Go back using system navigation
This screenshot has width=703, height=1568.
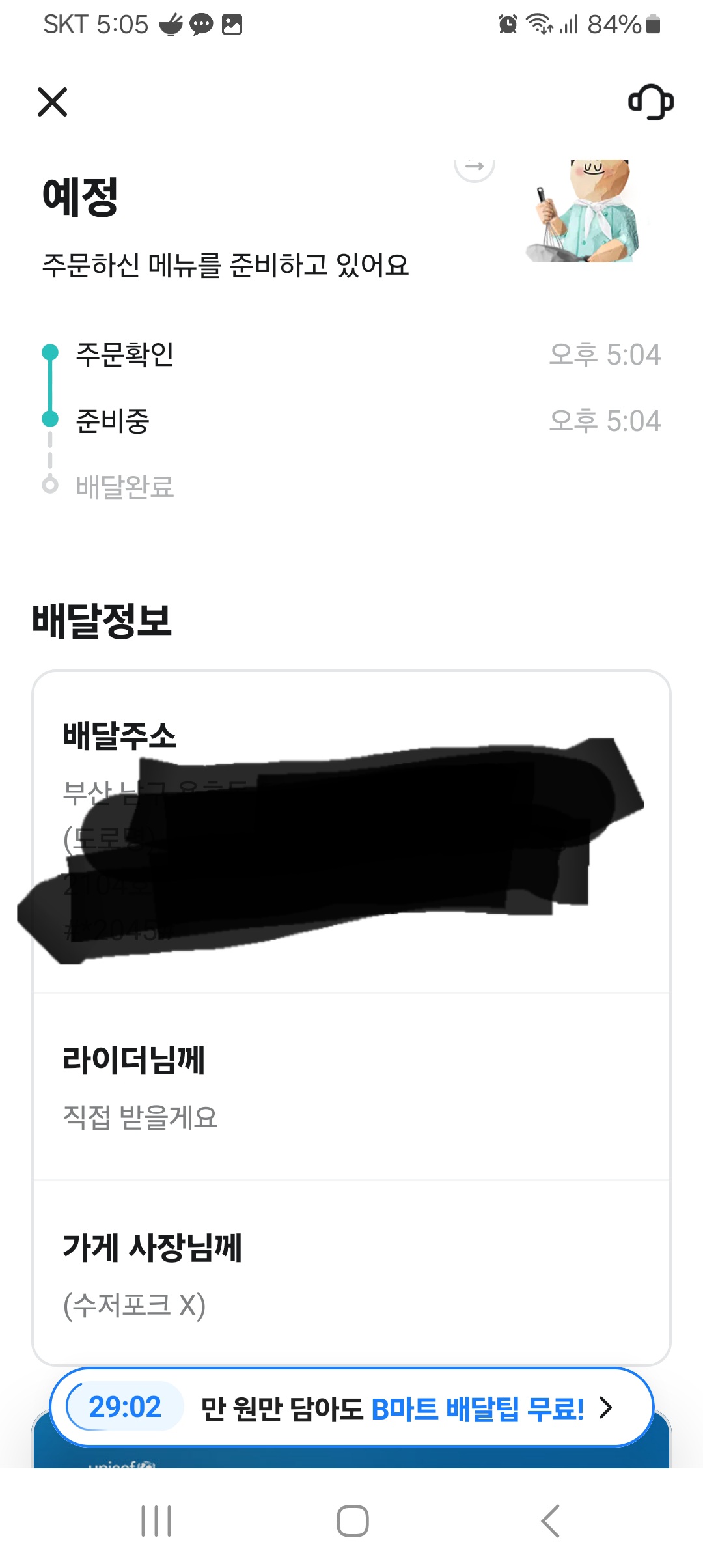550,1521
